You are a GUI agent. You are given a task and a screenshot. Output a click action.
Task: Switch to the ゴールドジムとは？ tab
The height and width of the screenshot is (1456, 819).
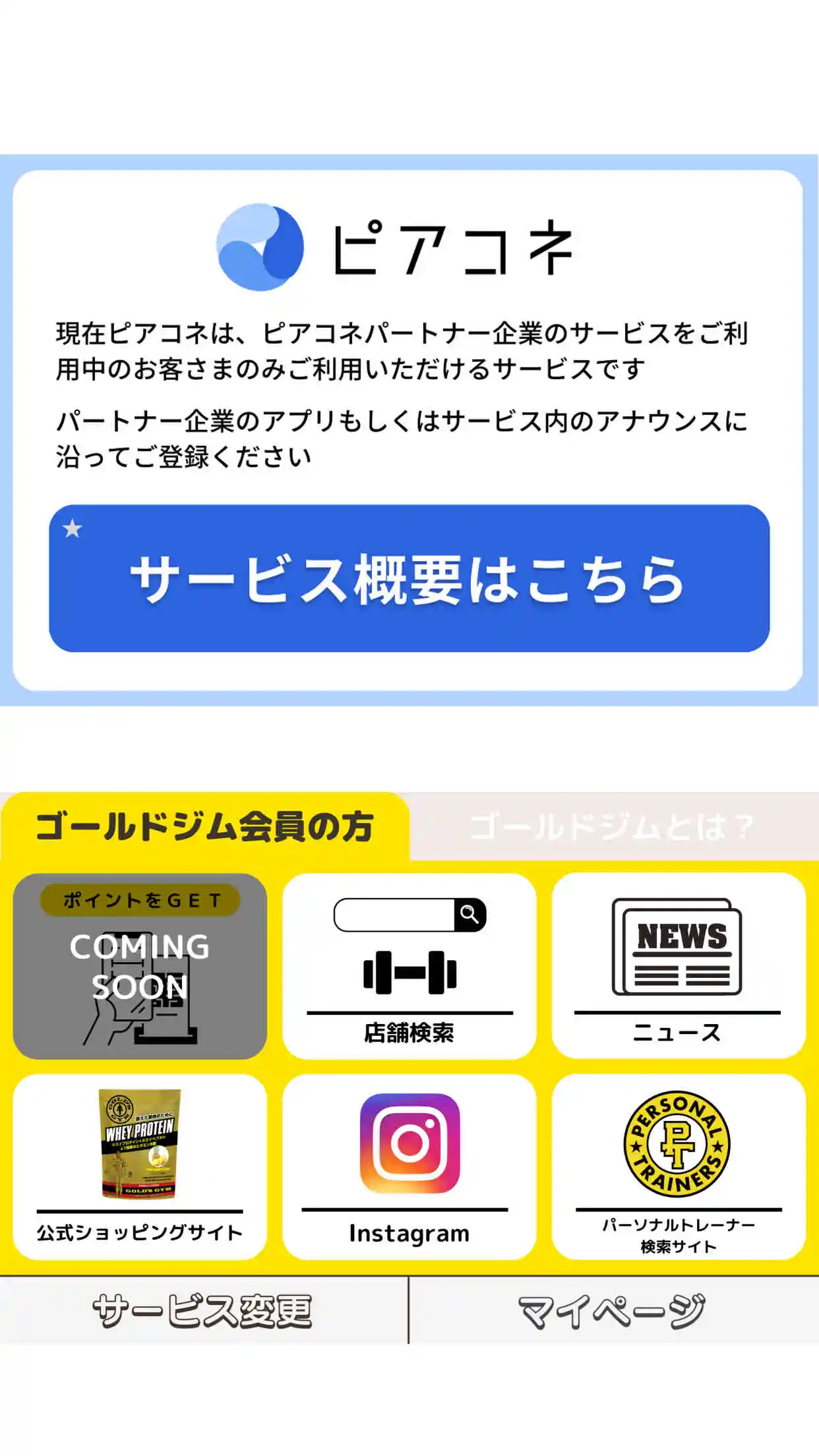pyautogui.click(x=613, y=826)
